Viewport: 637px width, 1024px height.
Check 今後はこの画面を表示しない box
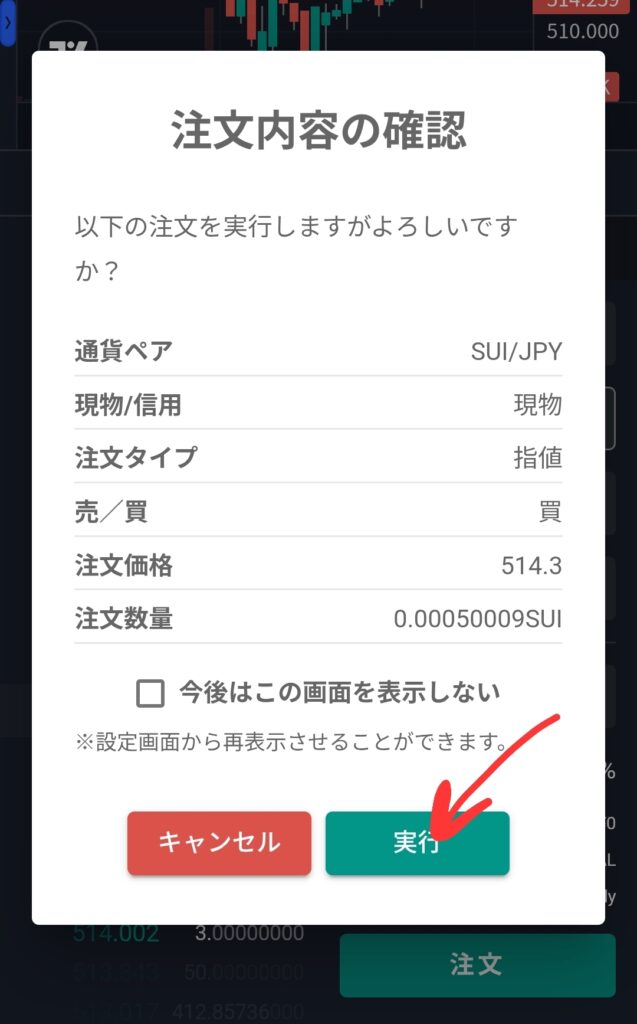(x=151, y=693)
